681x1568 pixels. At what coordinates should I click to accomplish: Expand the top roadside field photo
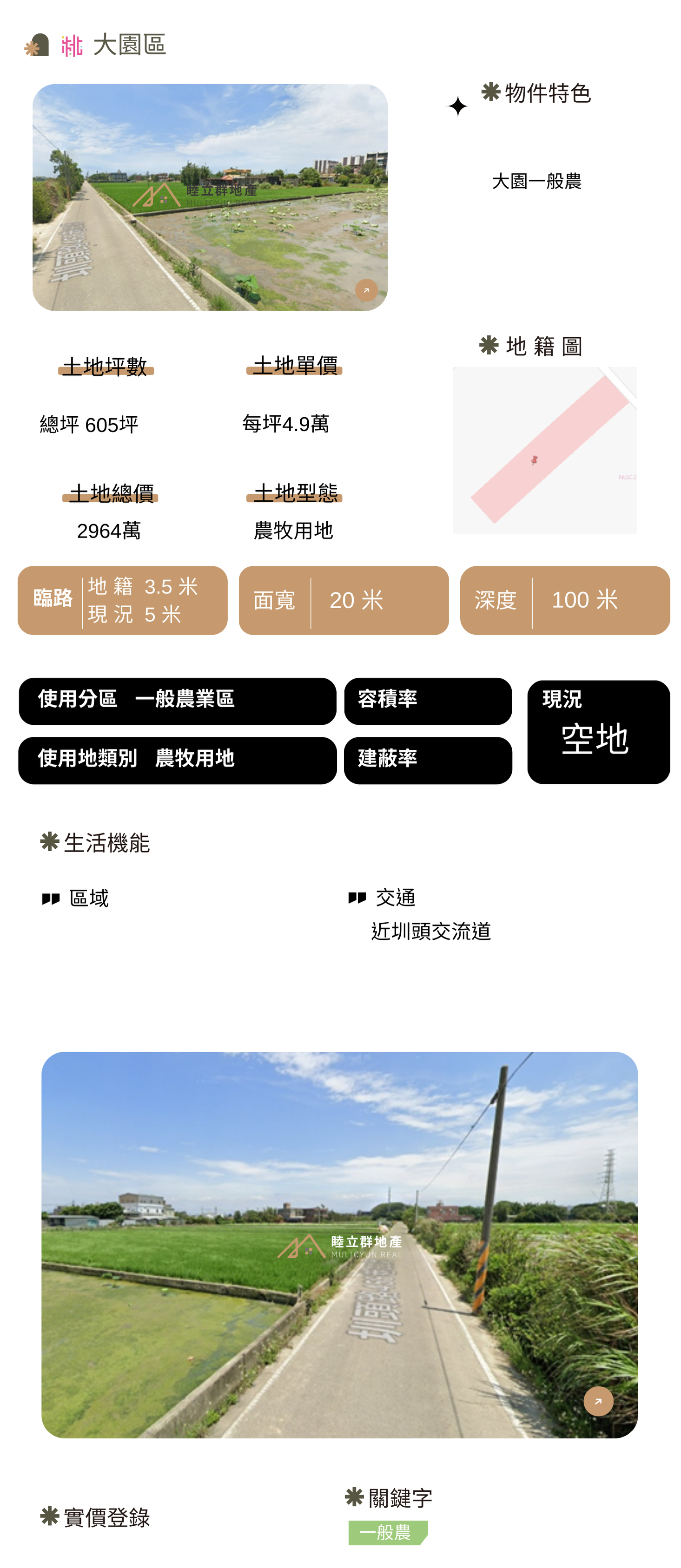pyautogui.click(x=366, y=290)
